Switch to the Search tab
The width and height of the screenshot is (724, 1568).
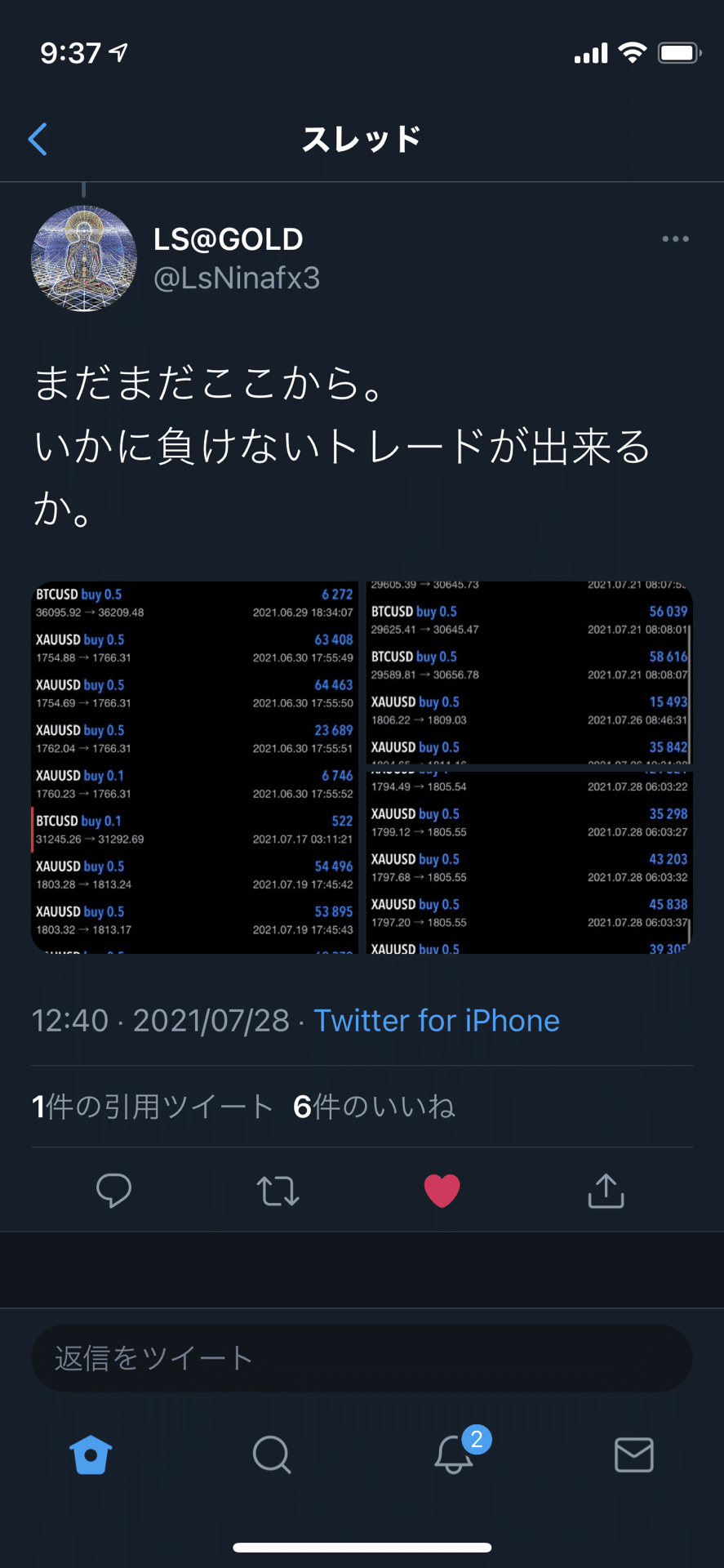coord(272,1454)
